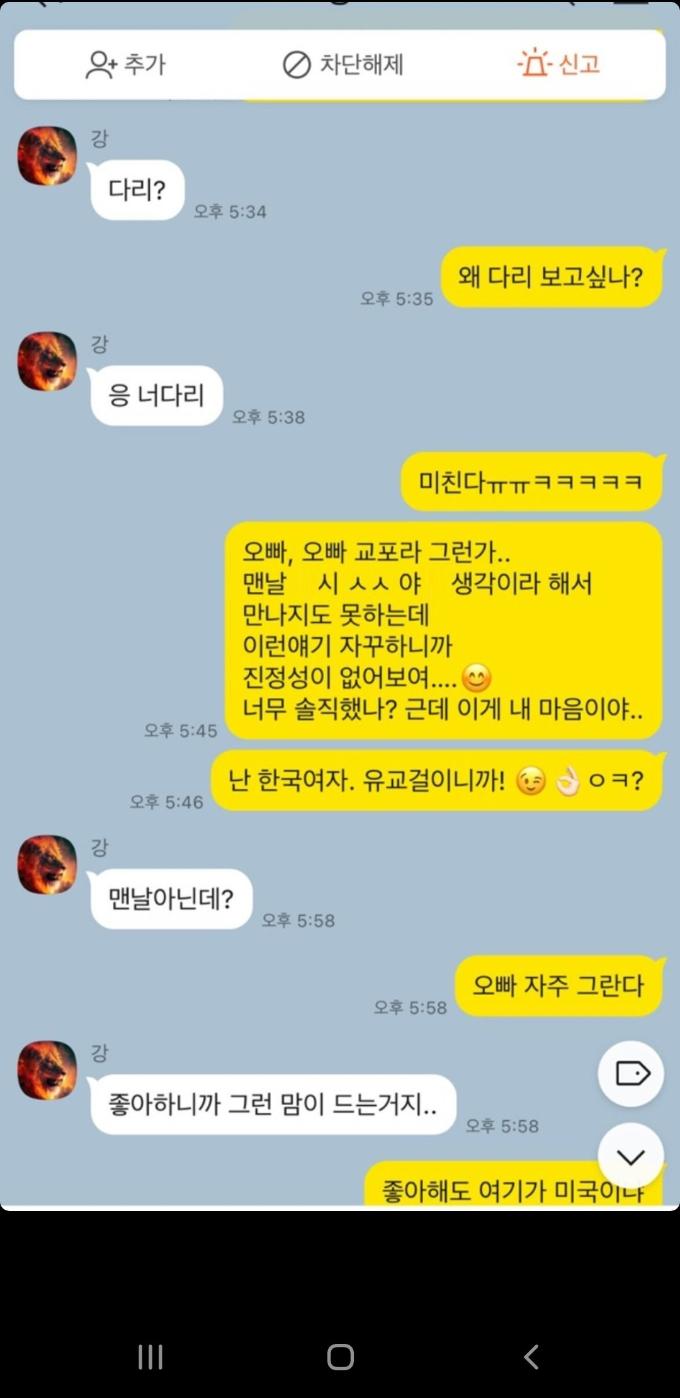
Task: Report this user with 신고
Action: coord(559,65)
